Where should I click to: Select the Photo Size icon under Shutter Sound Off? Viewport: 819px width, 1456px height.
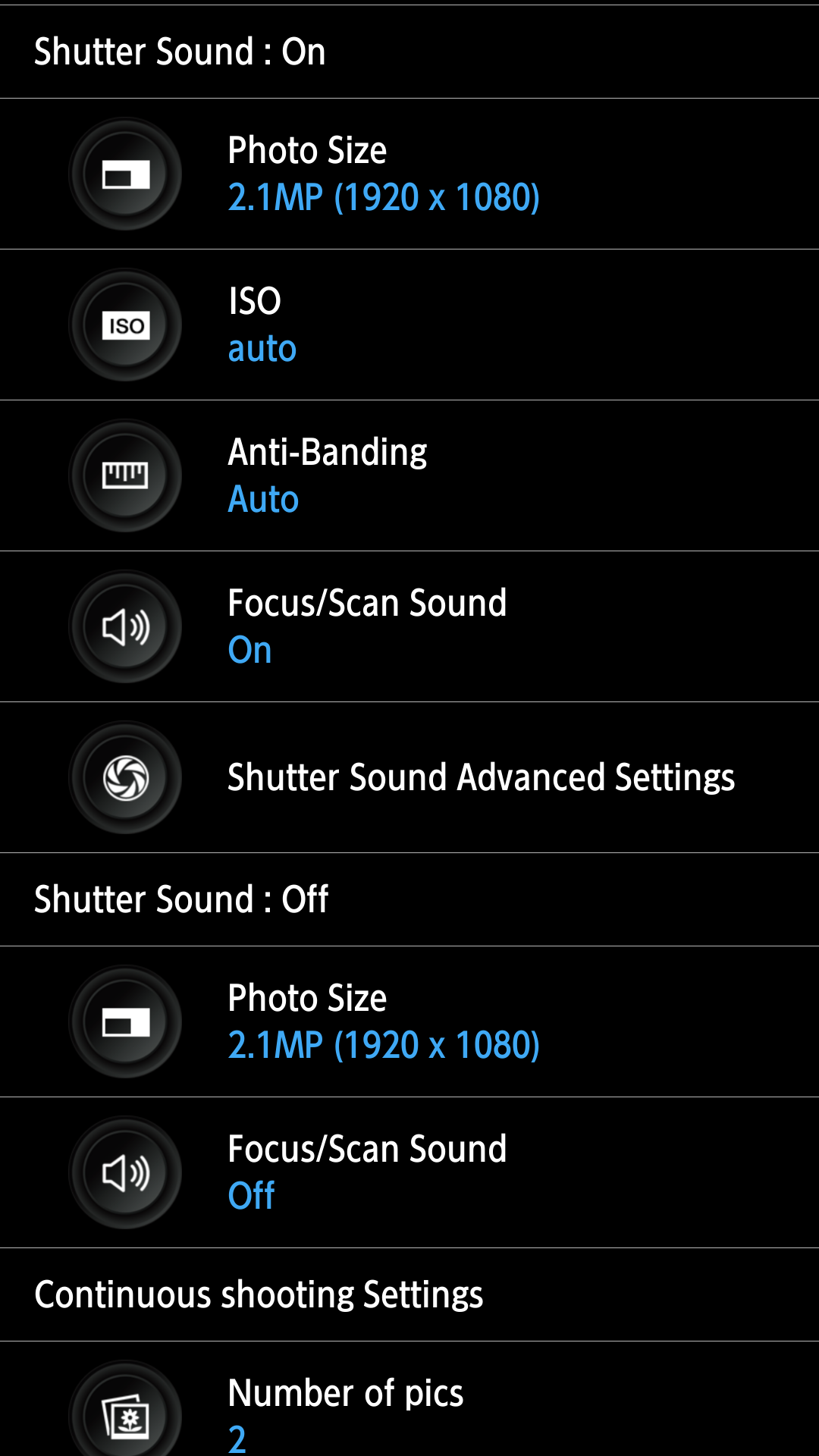(125, 1021)
